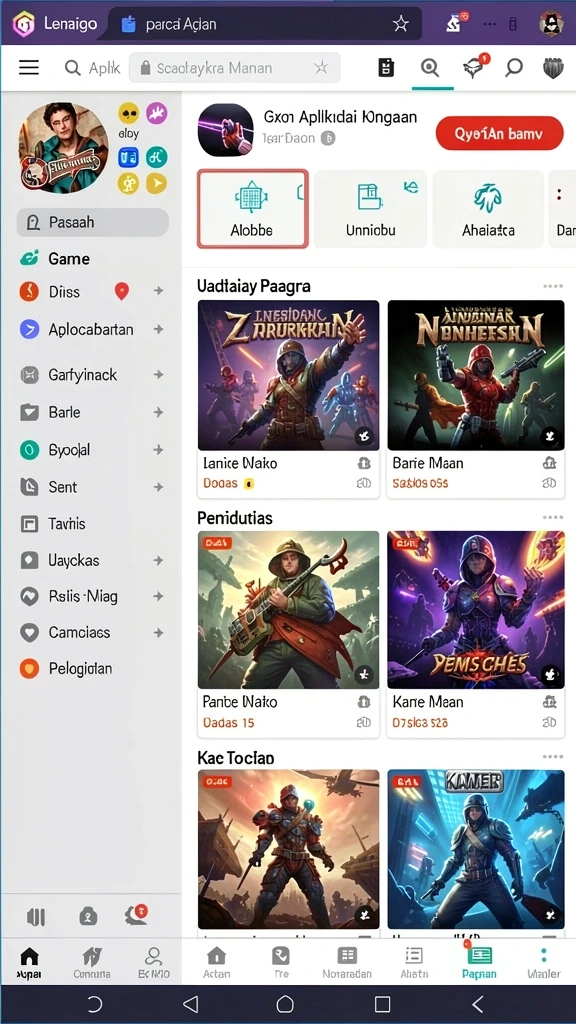Open the Karie Maan game card
Image resolution: width=576 pixels, height=1024 pixels.
coord(475,633)
